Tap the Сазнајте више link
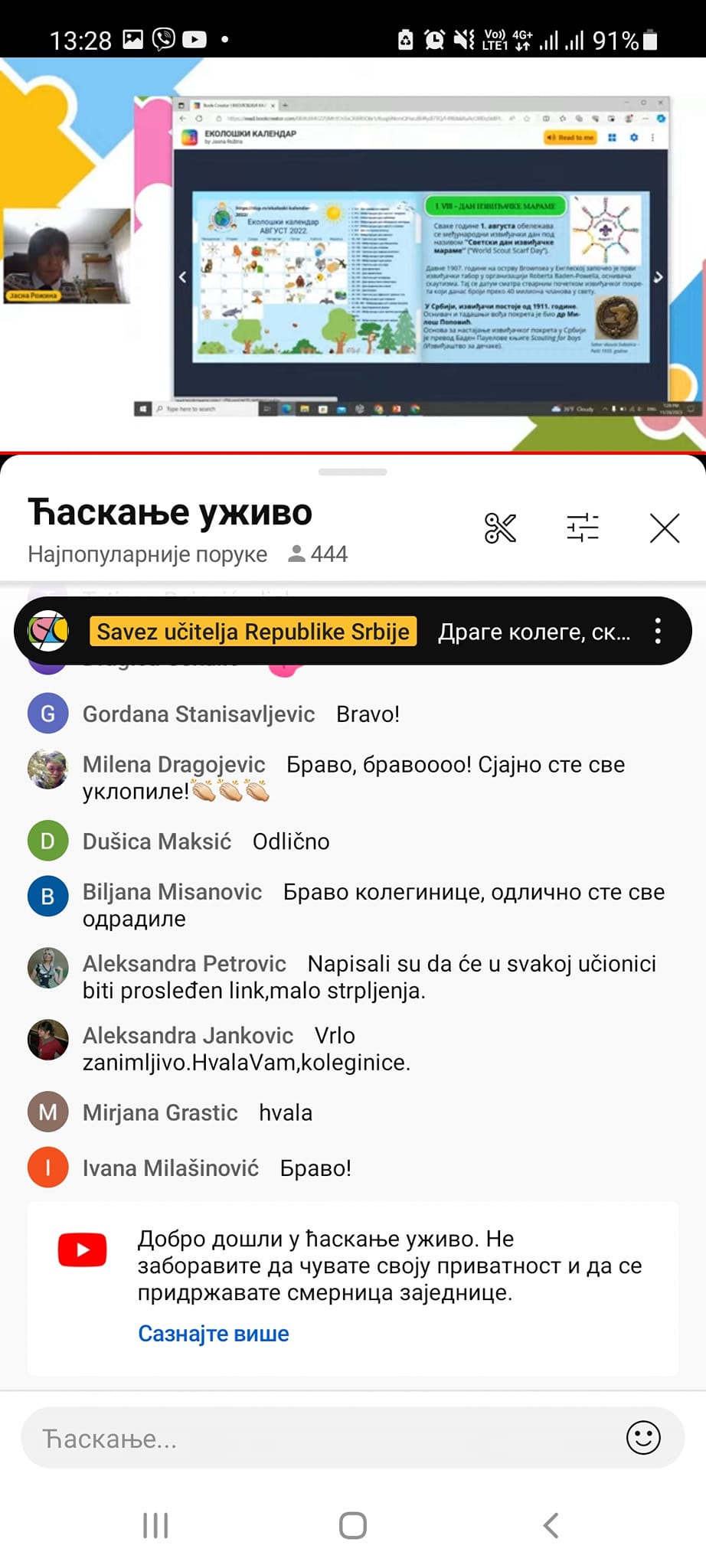This screenshot has height=1568, width=706. (213, 1334)
